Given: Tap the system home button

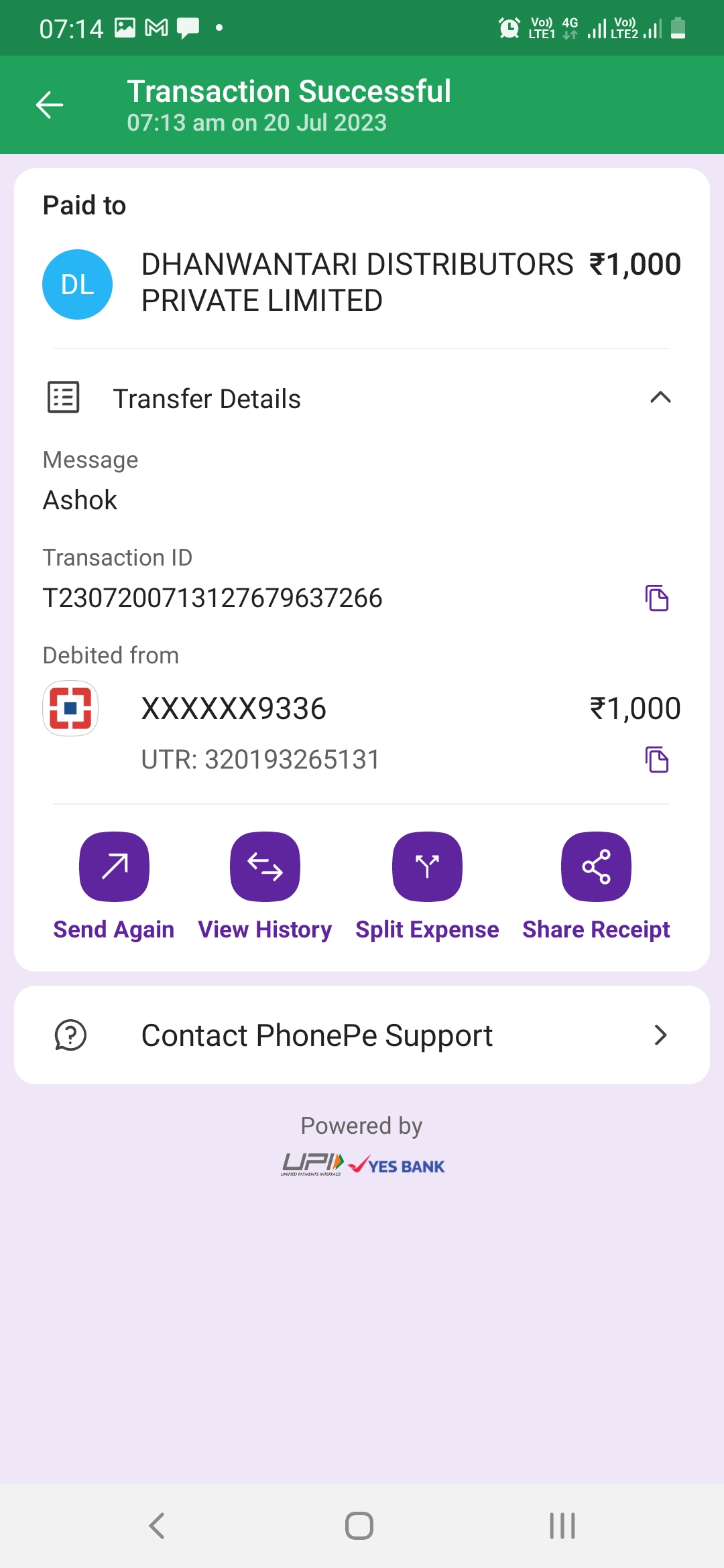Looking at the screenshot, I should coord(359,1526).
